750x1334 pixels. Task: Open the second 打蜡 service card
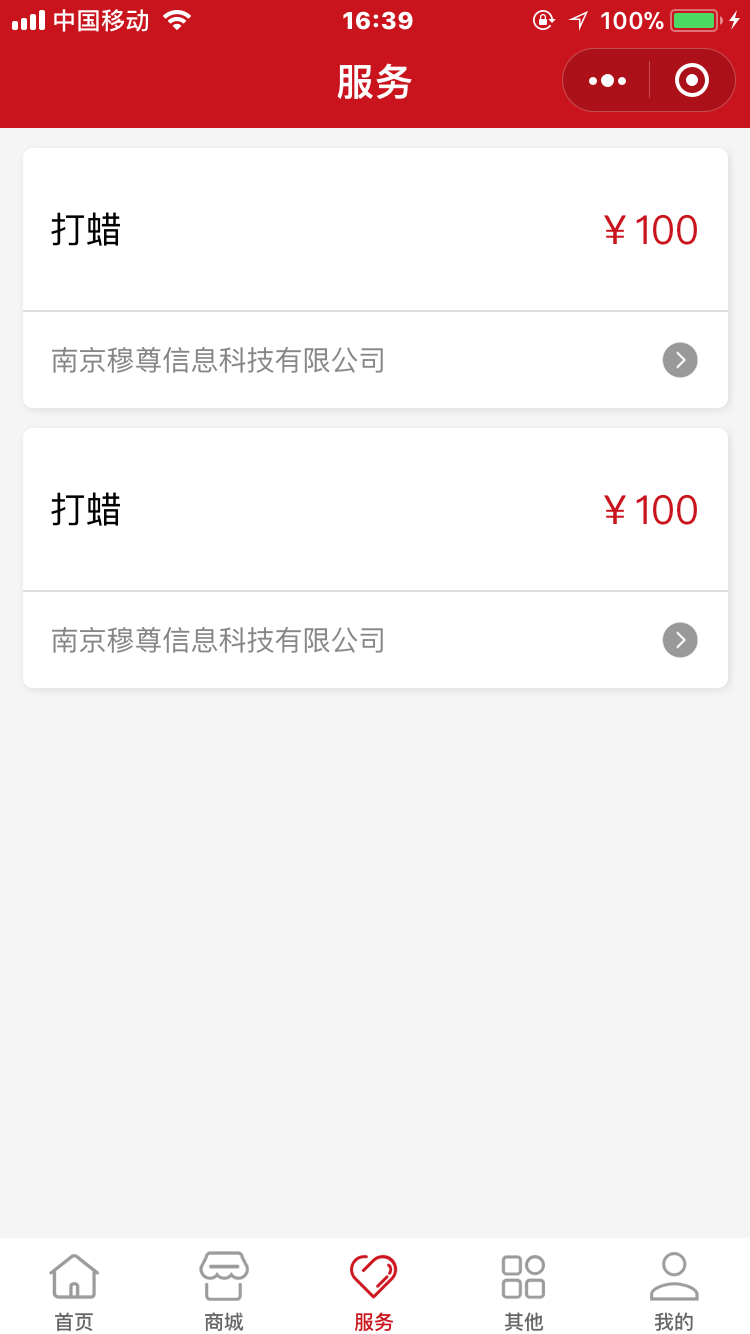coord(375,511)
